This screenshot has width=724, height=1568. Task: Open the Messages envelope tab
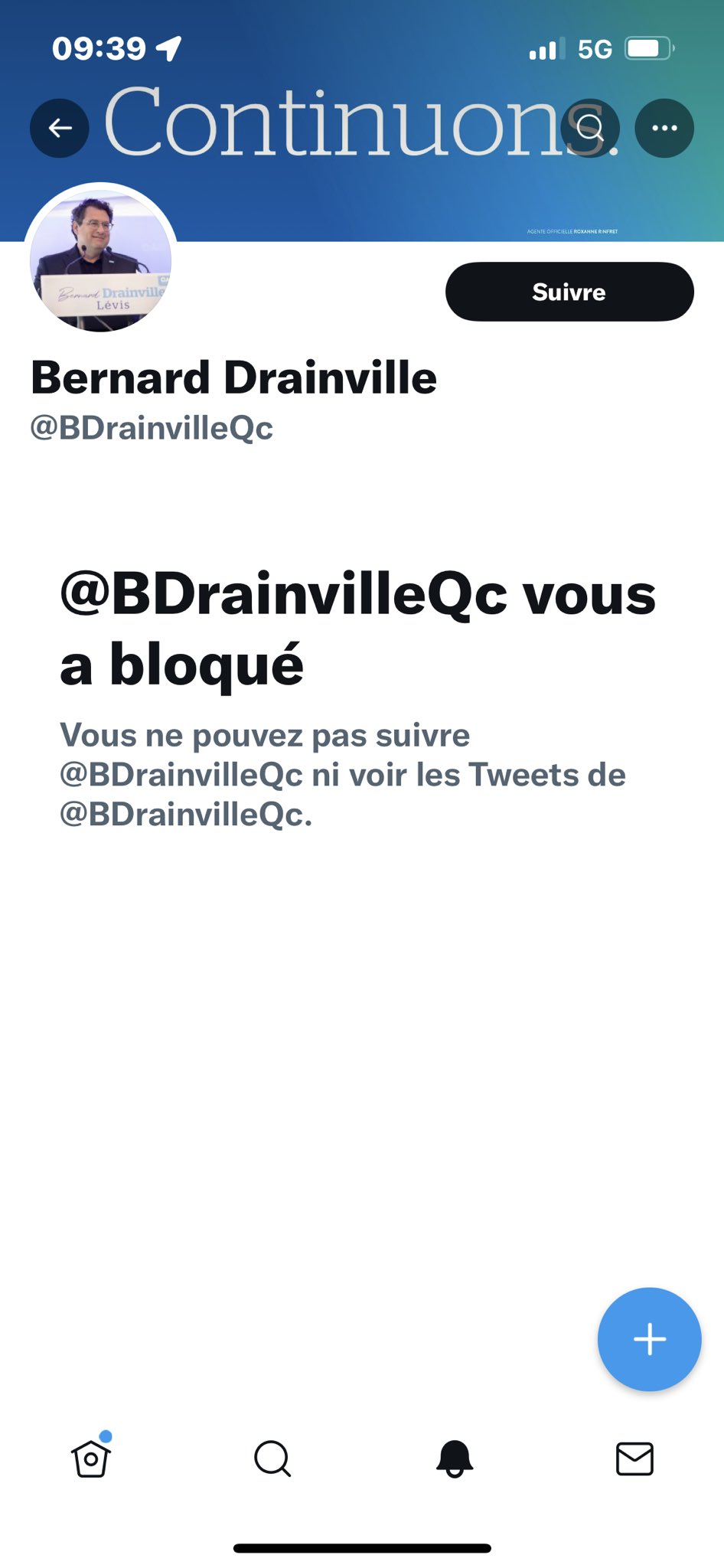(x=635, y=1459)
